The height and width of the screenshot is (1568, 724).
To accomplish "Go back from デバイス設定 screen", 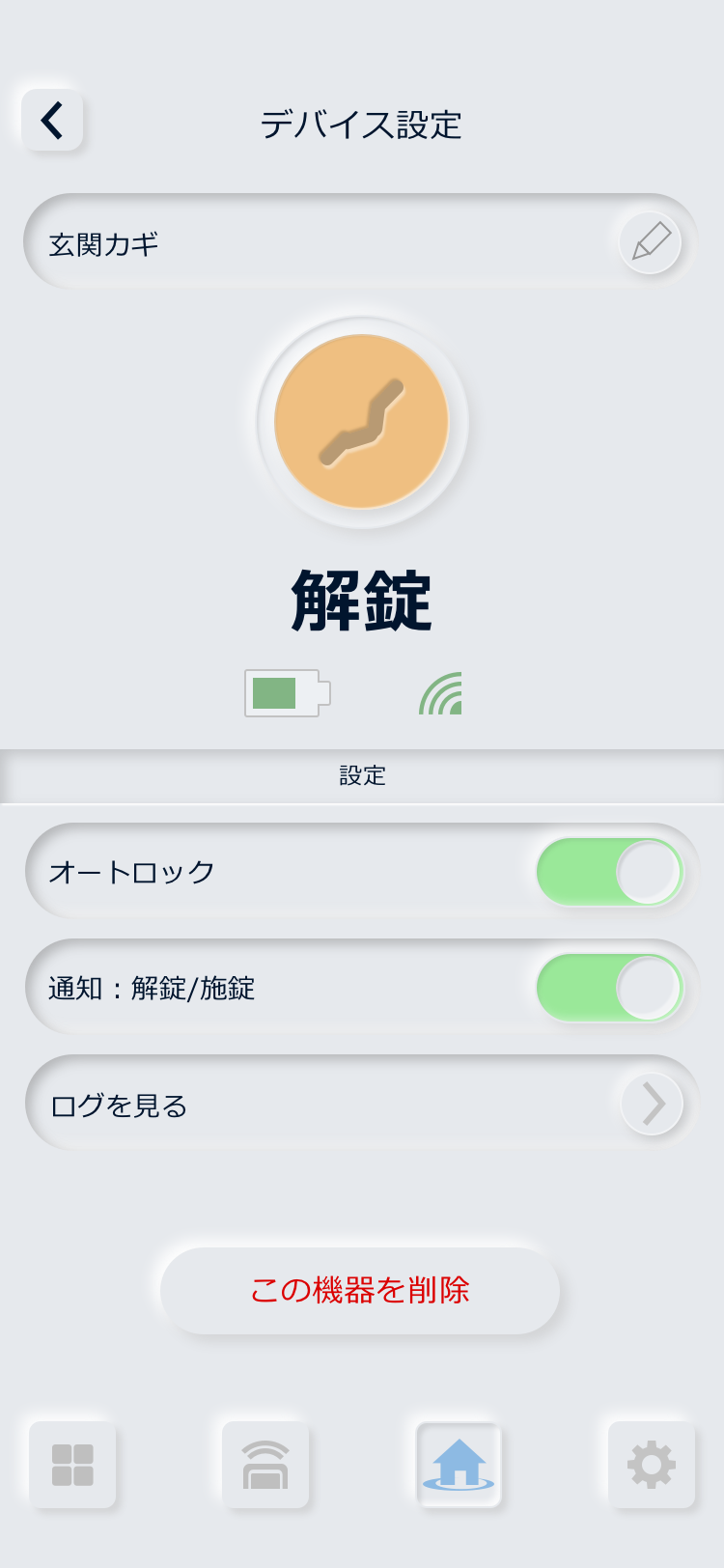I will tap(52, 121).
